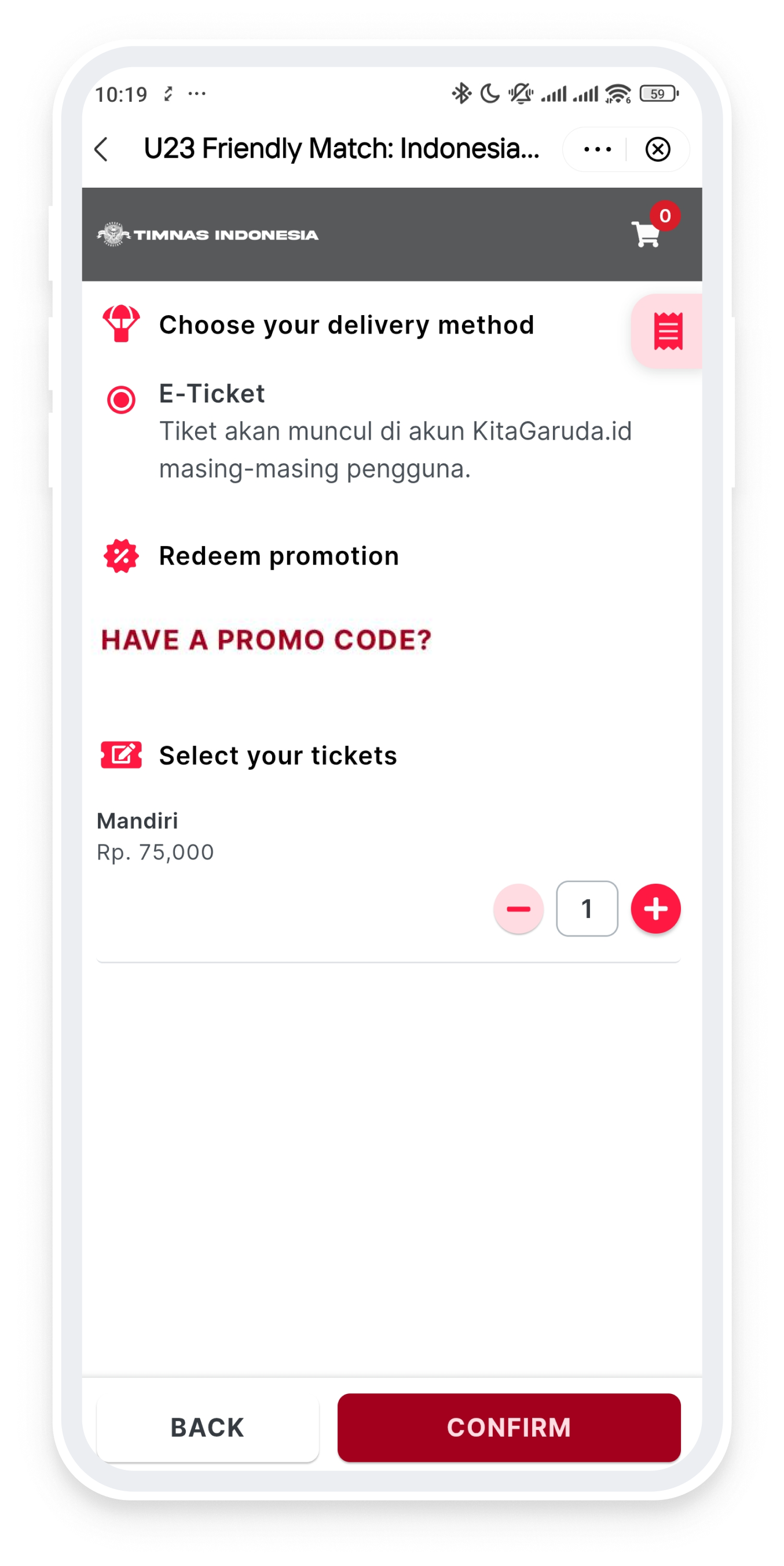Image resolution: width=784 pixels, height=1566 pixels.
Task: Select the E-Ticket delivery method
Action: pos(121,400)
